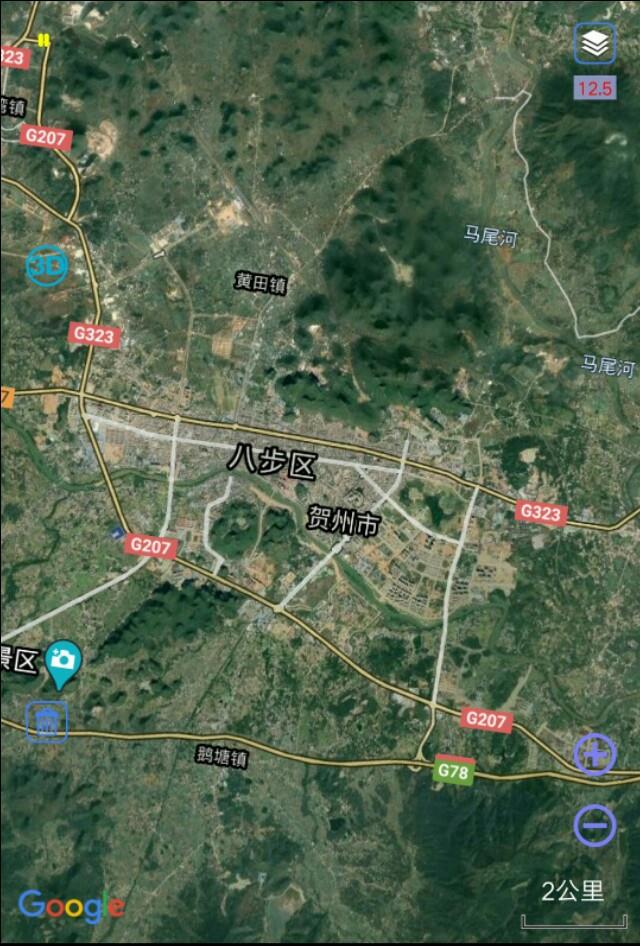The image size is (640, 946).
Task: Toggle the 3D view mode
Action: [x=46, y=266]
